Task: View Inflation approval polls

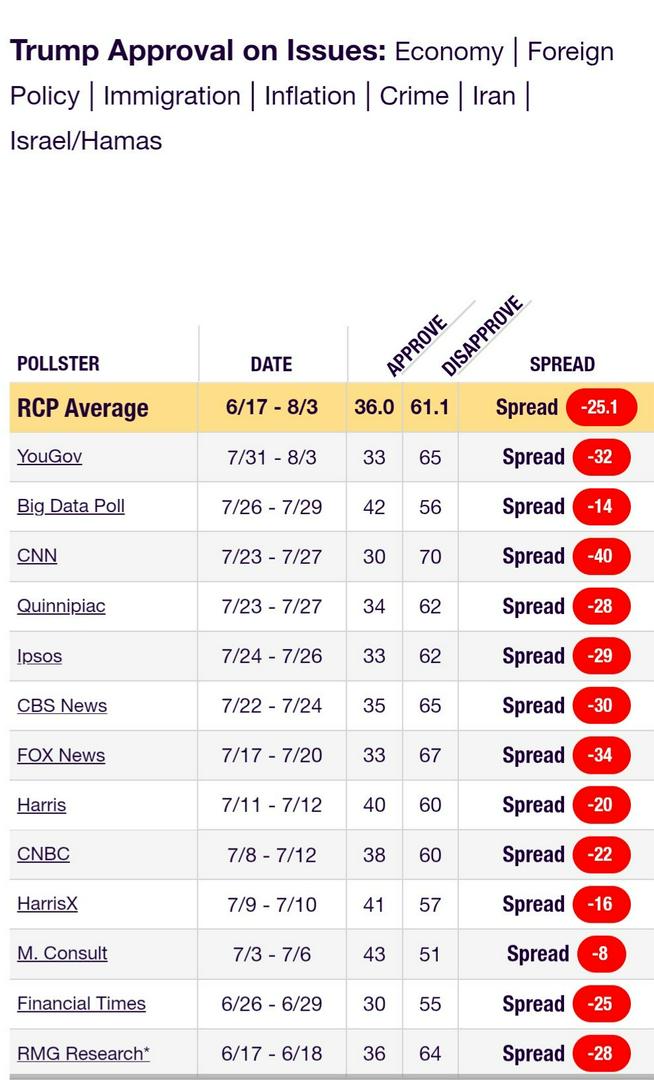Action: point(310,96)
